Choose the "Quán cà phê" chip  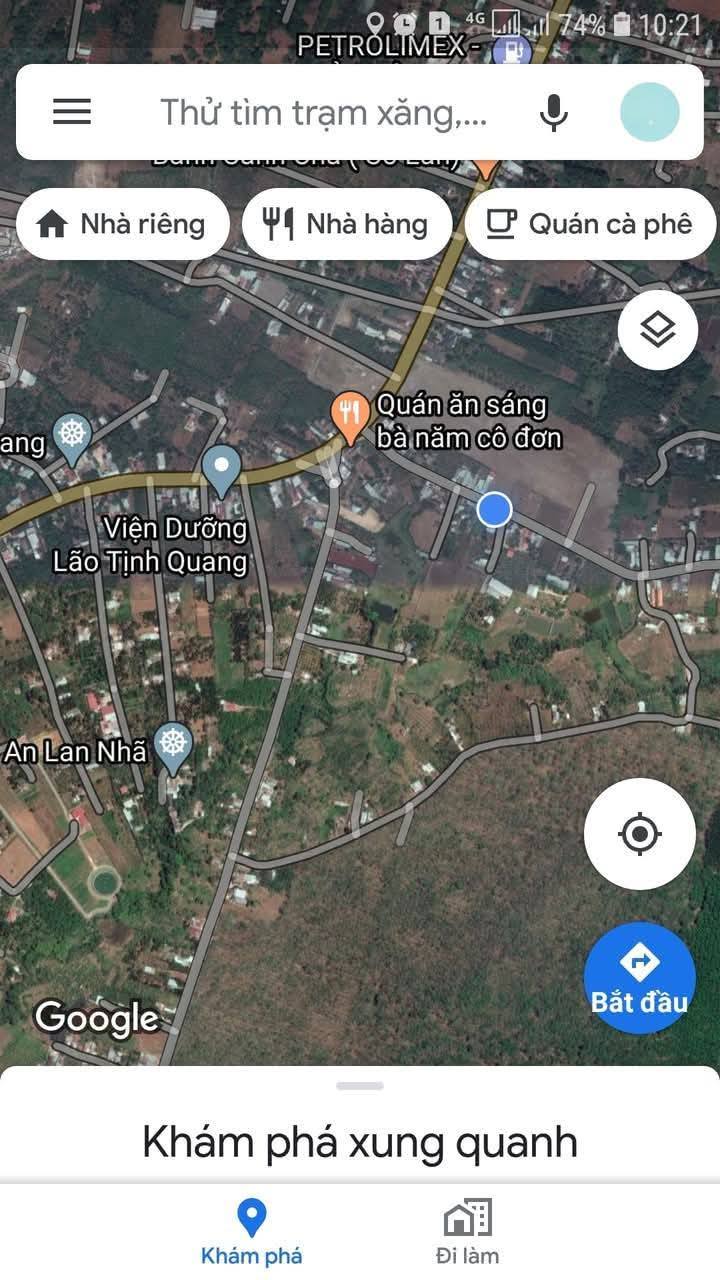pos(592,224)
